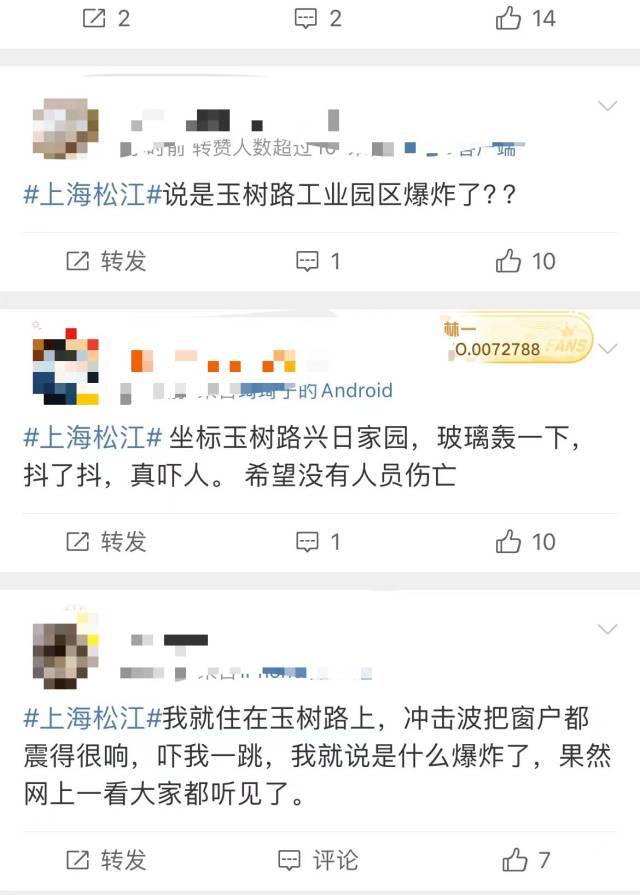Image resolution: width=640 pixels, height=895 pixels.
Task: Open the avatar of the 兴日家园 poster
Action: point(65,363)
